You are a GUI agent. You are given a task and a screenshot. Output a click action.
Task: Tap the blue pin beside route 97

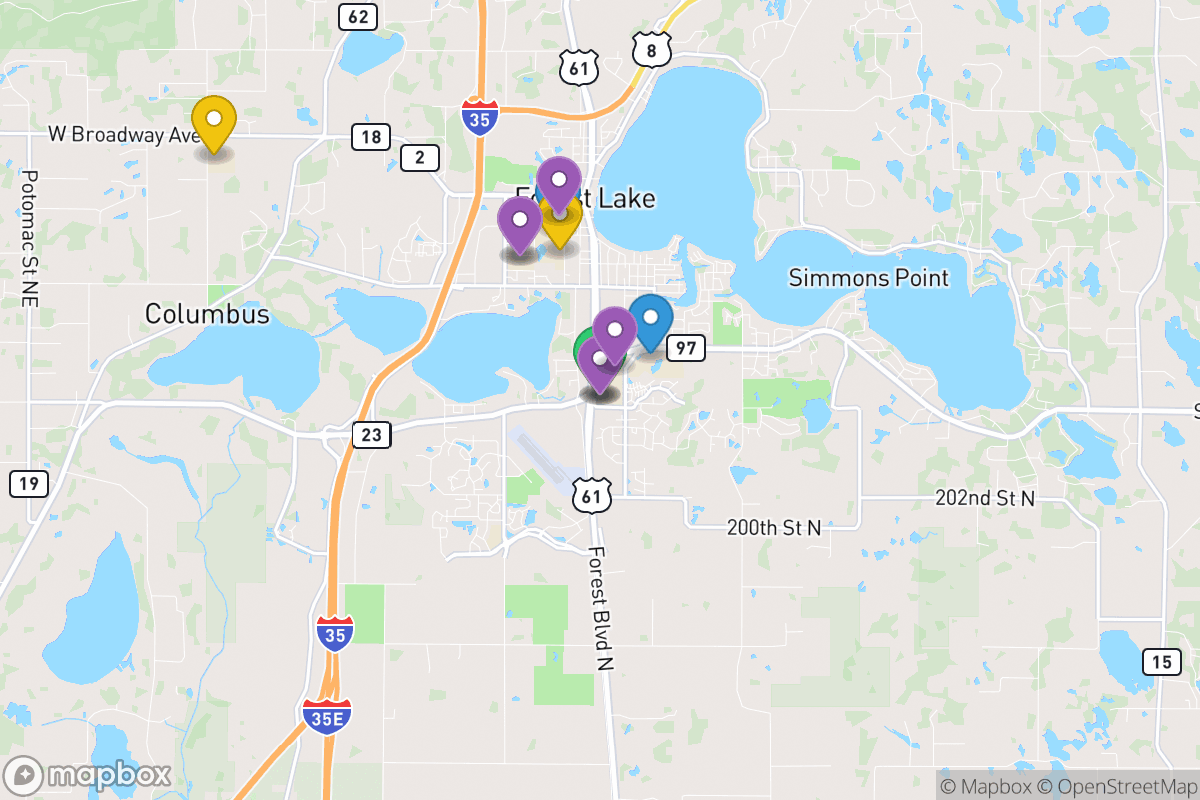coord(651,320)
